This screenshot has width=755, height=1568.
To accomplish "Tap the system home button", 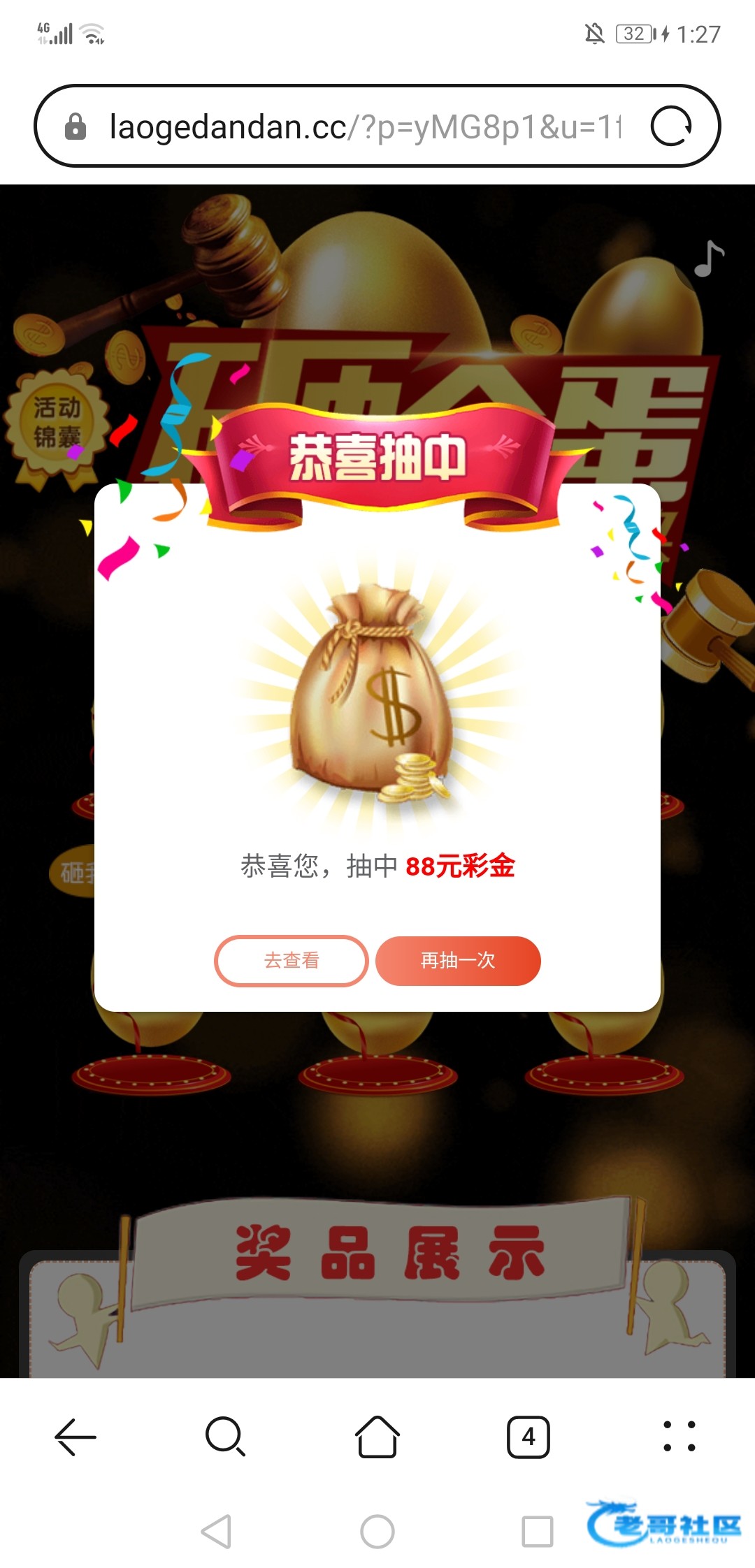I will (x=377, y=1532).
